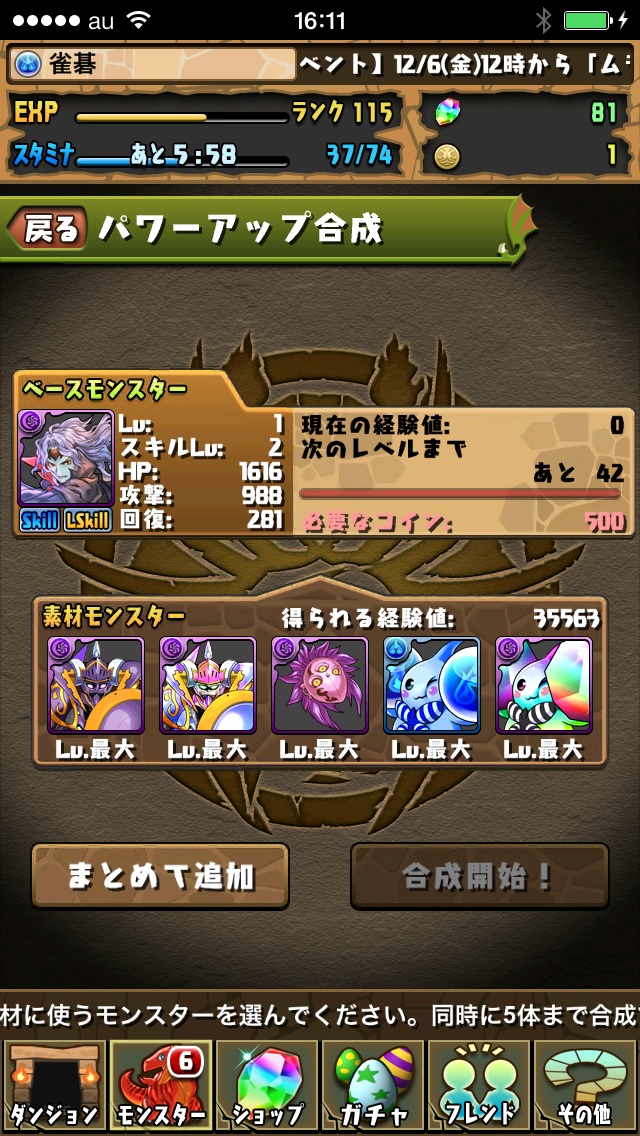
Task: Switch to the モンスター tab
Action: coord(160,1086)
